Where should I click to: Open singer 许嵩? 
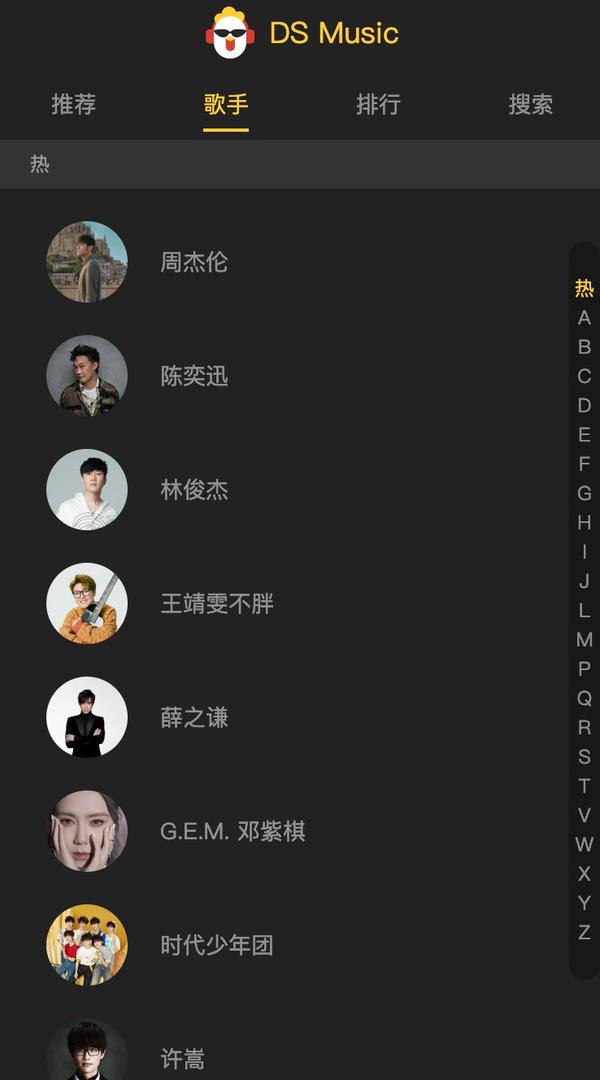point(183,1058)
